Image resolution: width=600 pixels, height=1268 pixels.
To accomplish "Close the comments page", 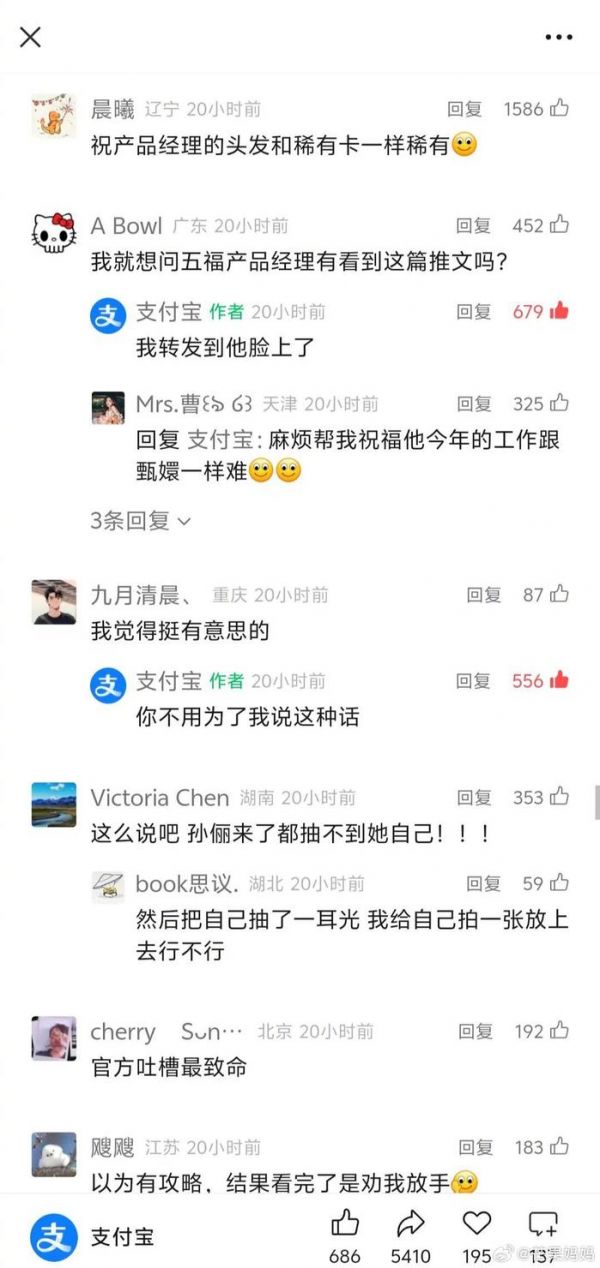I will click(31, 37).
